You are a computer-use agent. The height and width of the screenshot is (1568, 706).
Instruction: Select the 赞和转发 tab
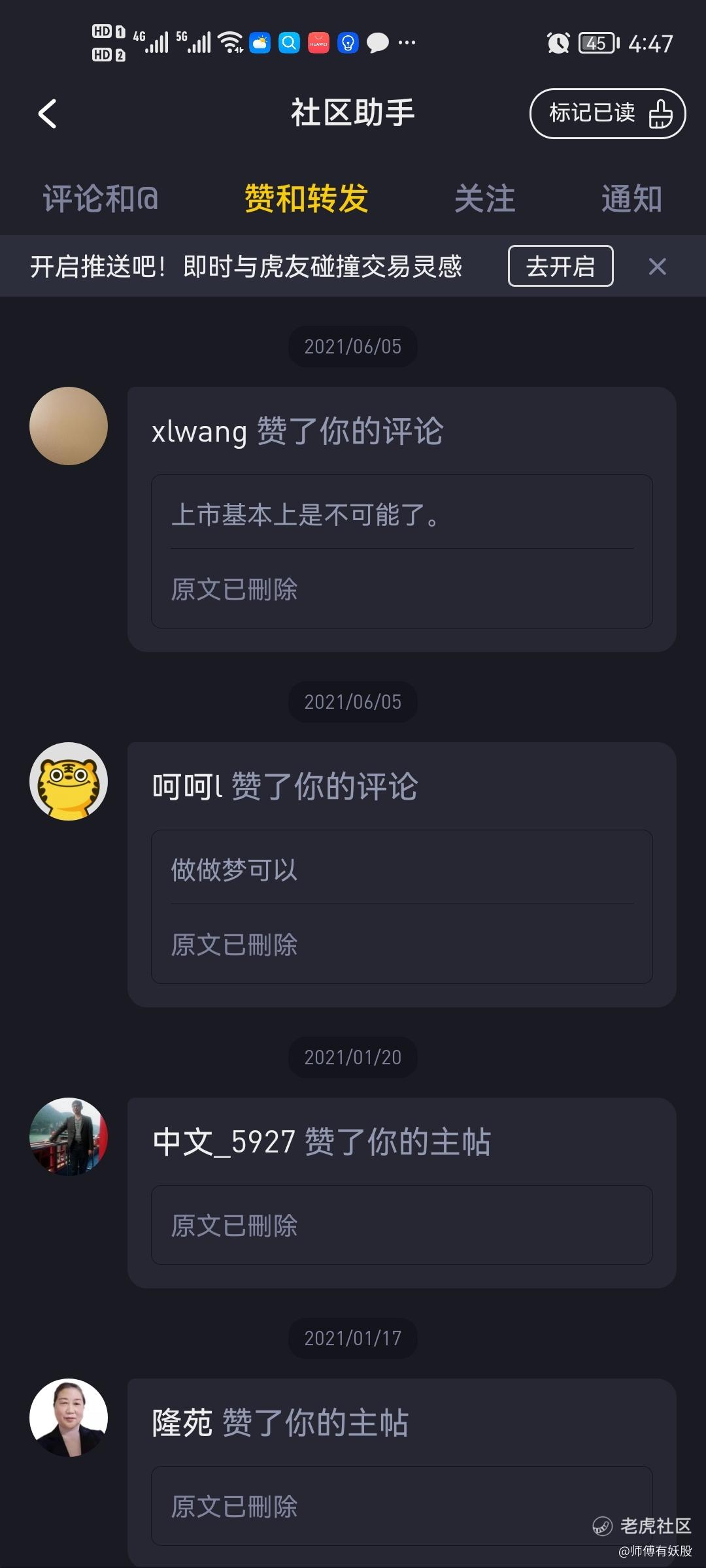pyautogui.click(x=306, y=199)
